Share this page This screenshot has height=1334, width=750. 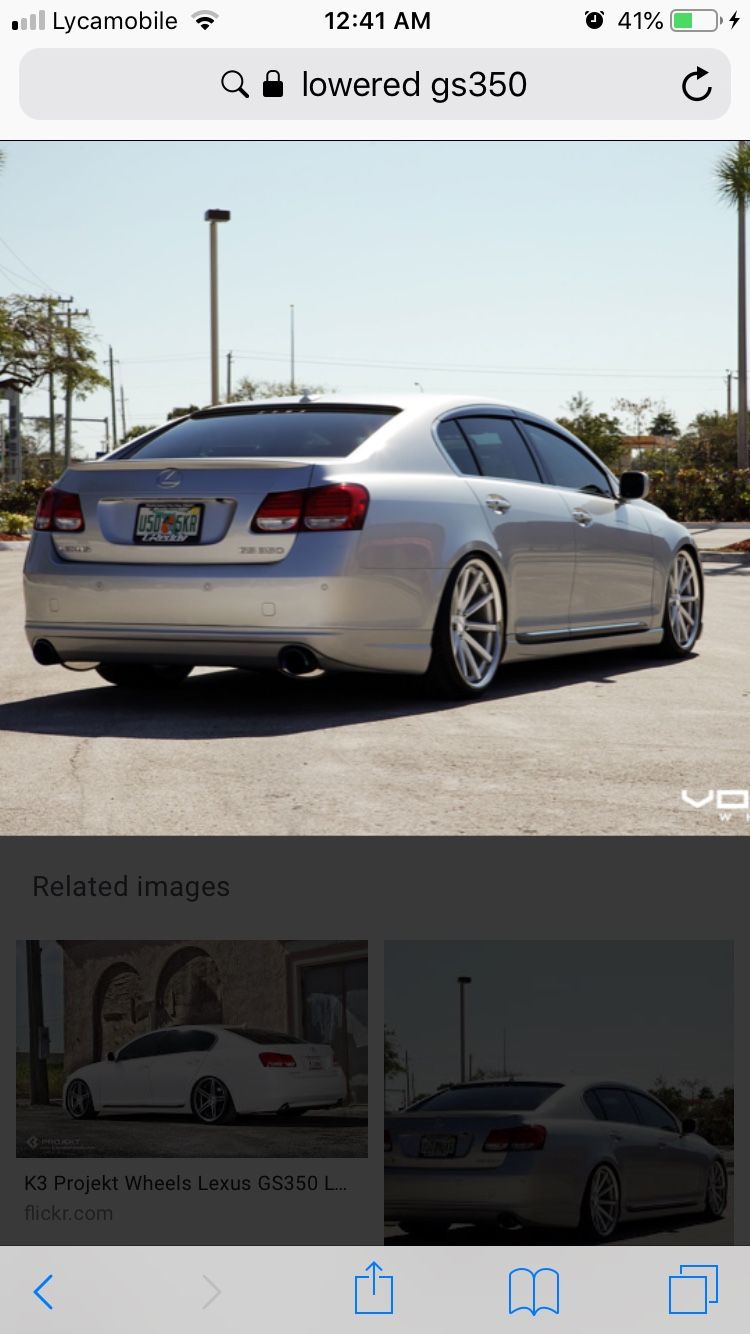[x=374, y=1288]
